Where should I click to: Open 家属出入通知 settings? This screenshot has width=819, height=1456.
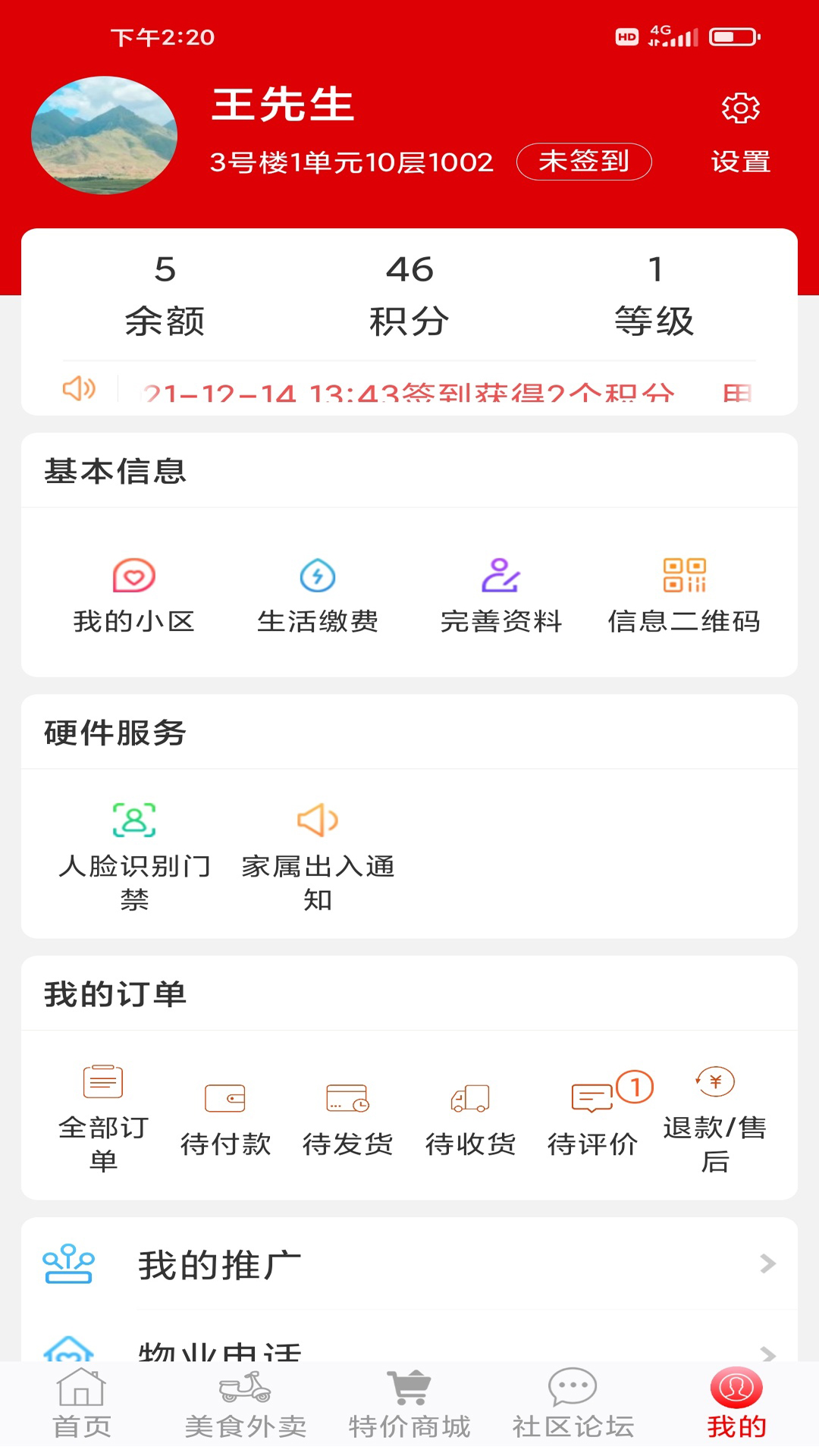click(x=318, y=849)
